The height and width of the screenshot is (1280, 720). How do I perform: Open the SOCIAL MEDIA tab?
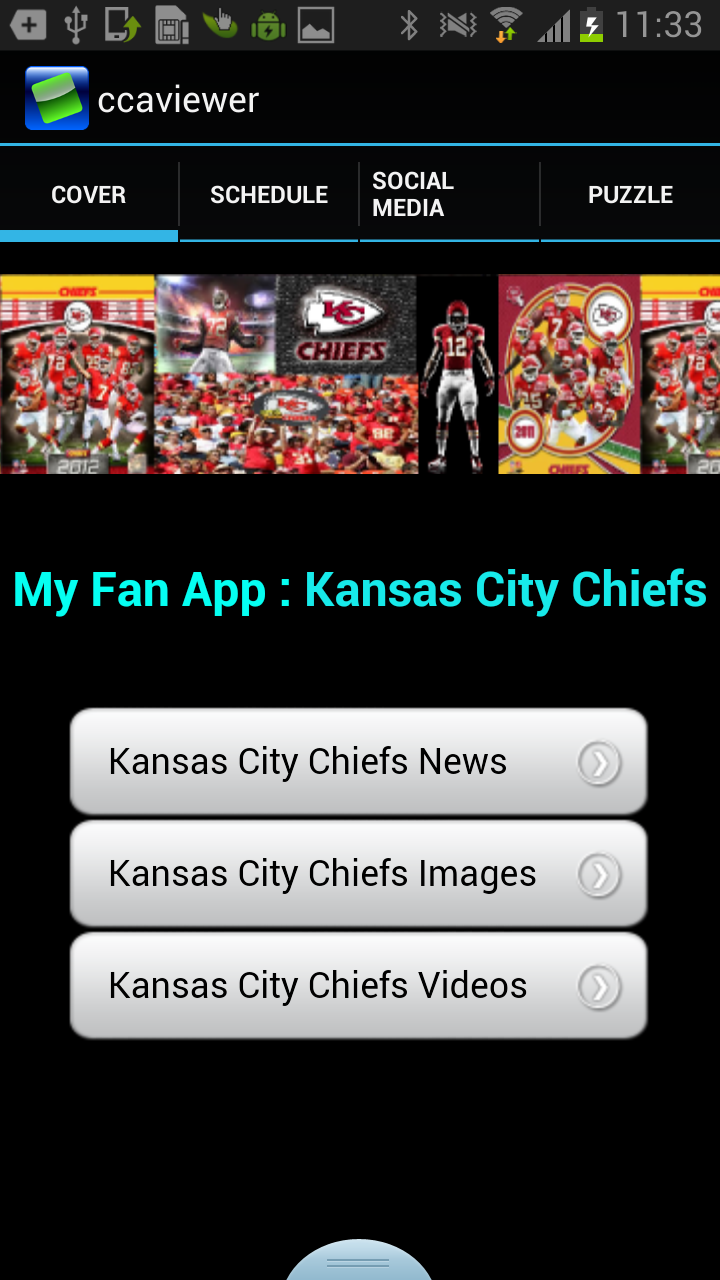(448, 194)
